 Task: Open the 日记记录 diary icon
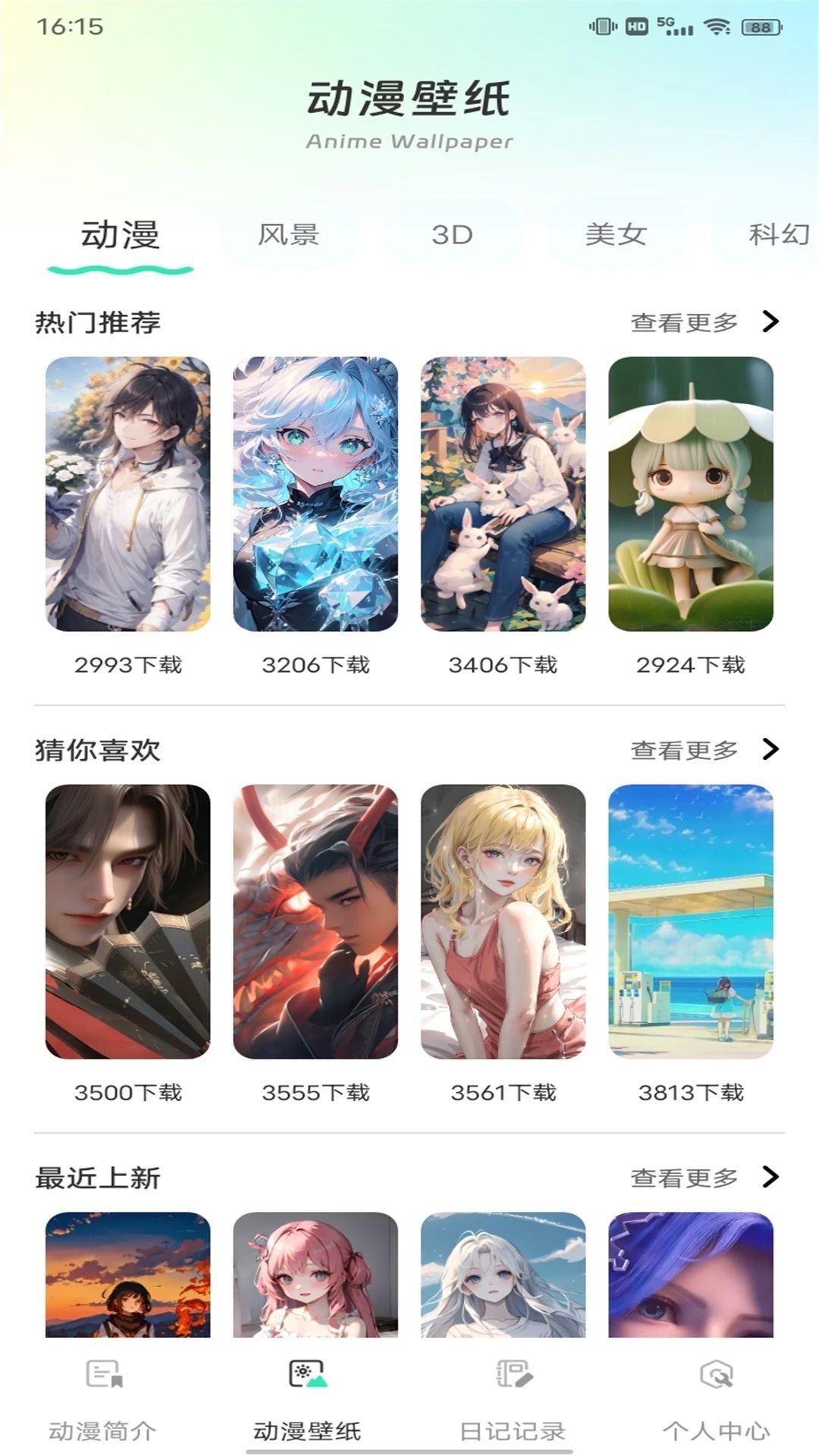[512, 1373]
